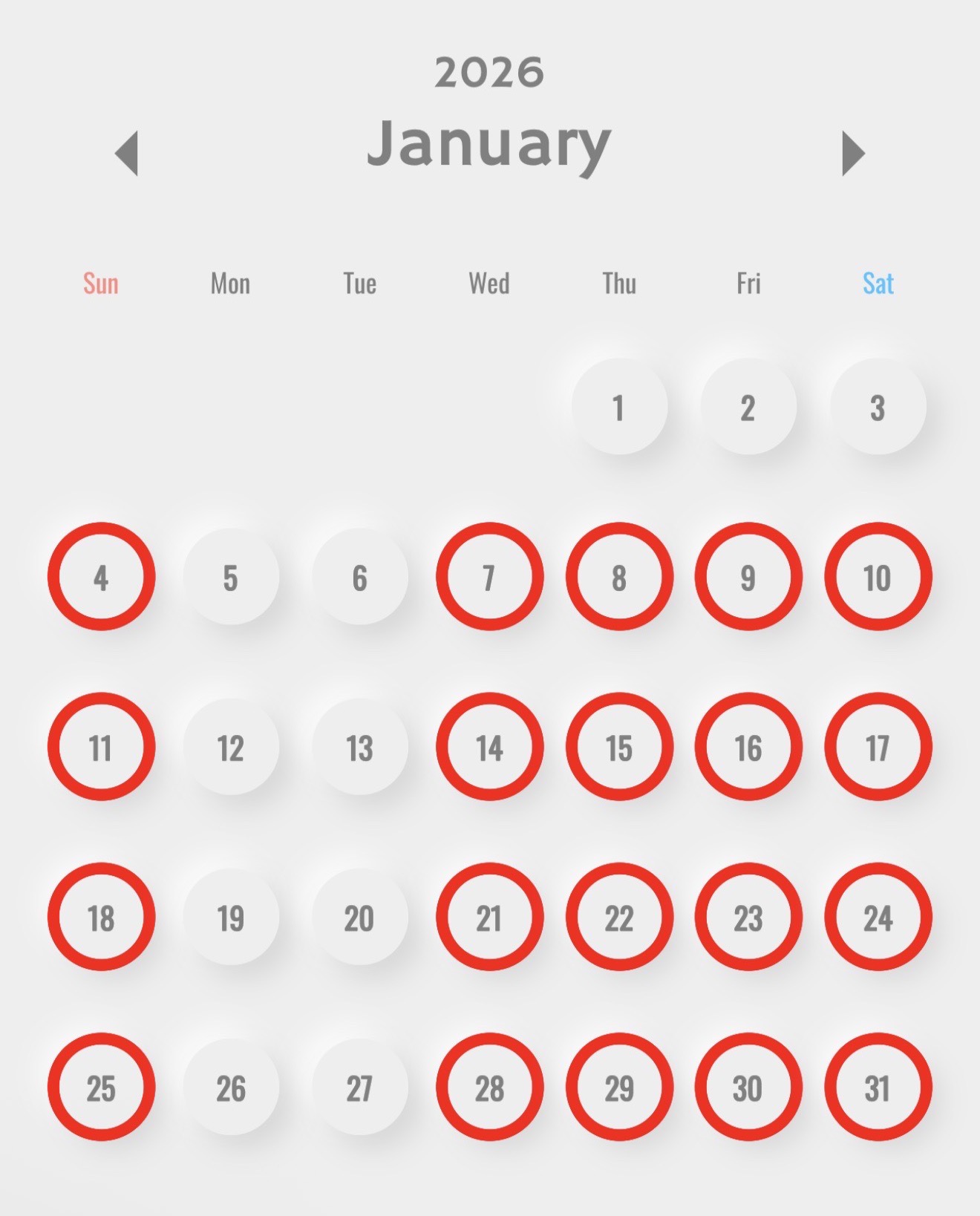This screenshot has width=980, height=1216.
Task: Tap circled date 15
Action: click(x=619, y=747)
